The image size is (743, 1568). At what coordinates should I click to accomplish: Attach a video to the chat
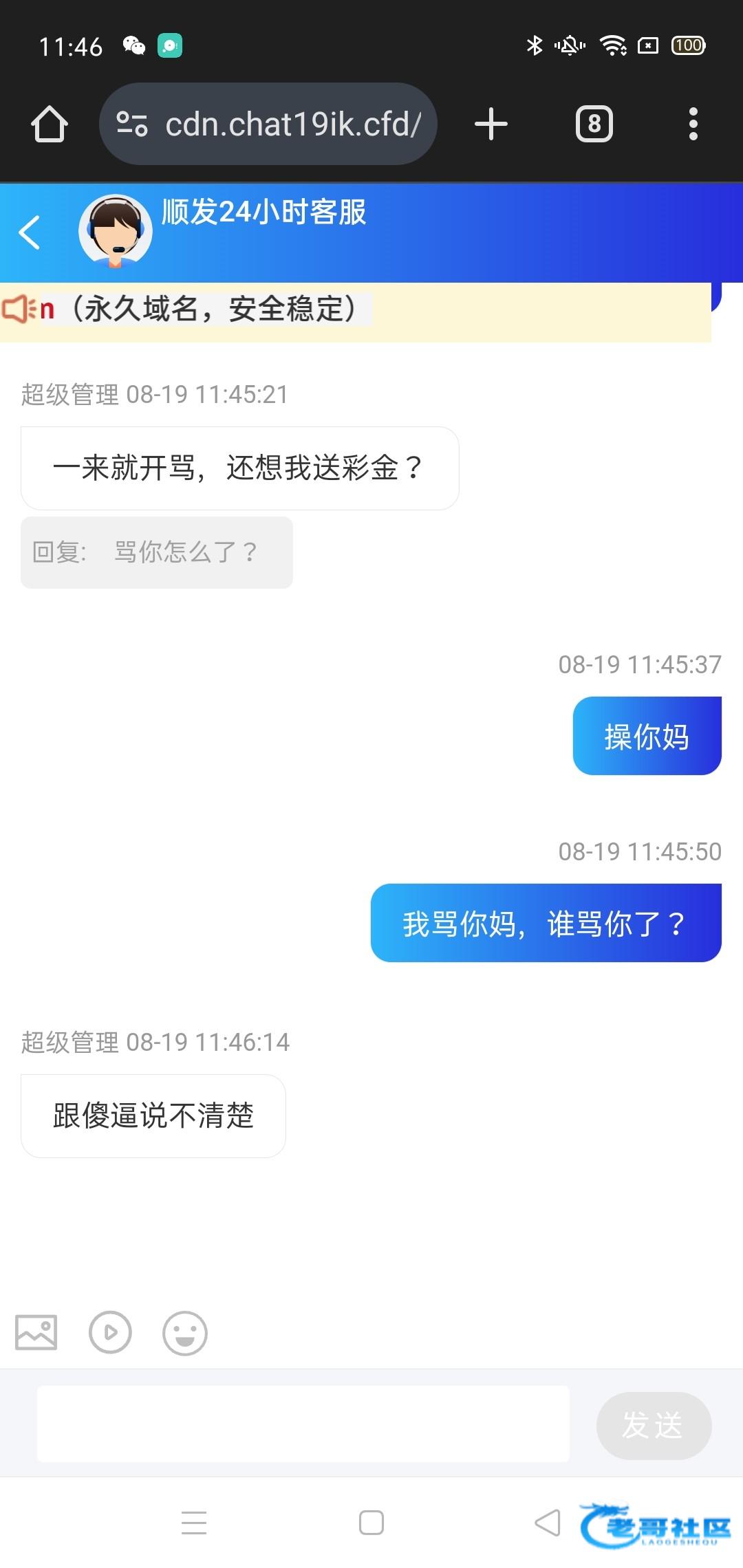(x=110, y=1333)
